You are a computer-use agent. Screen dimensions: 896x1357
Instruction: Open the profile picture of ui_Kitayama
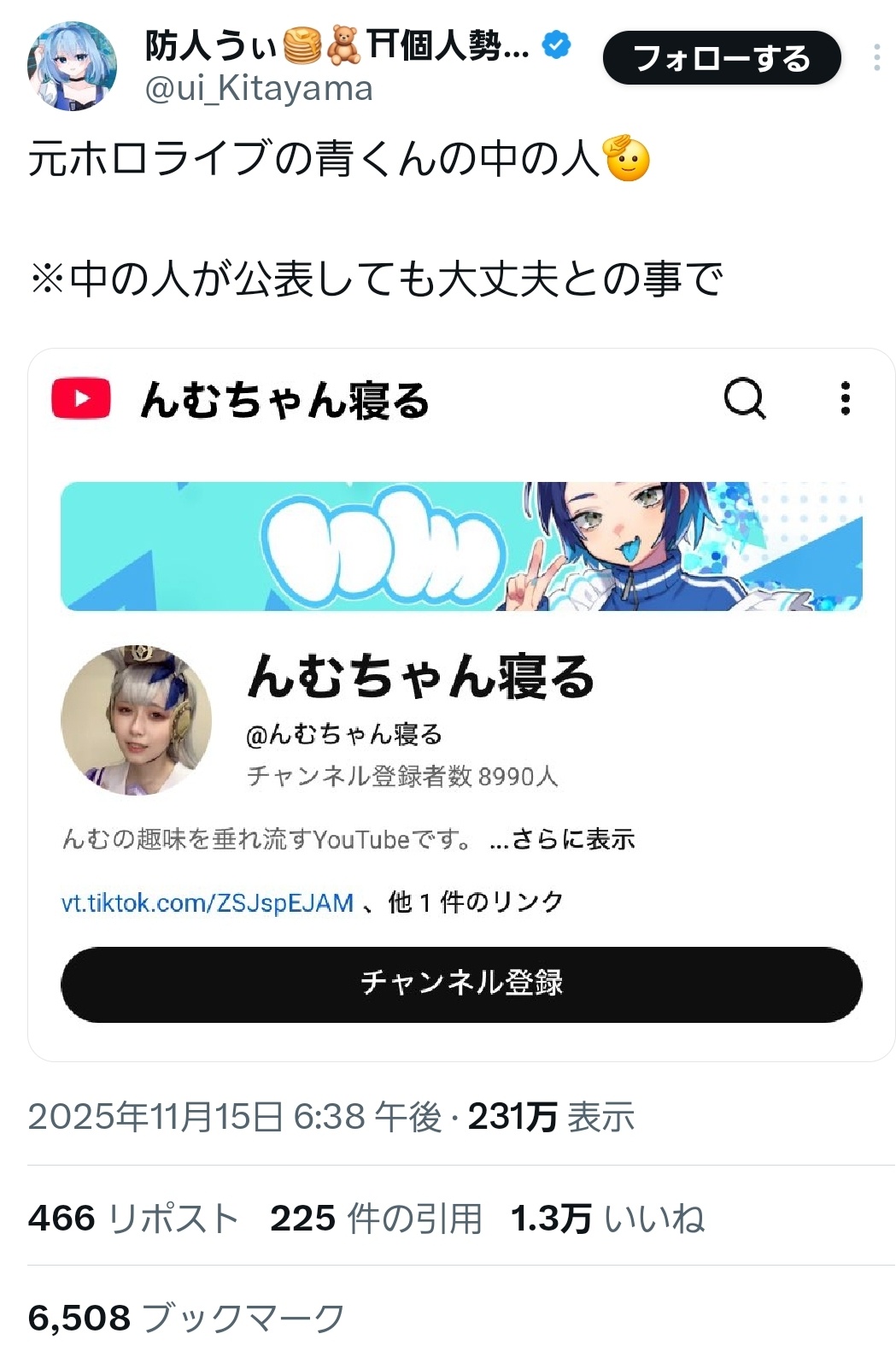point(72,66)
